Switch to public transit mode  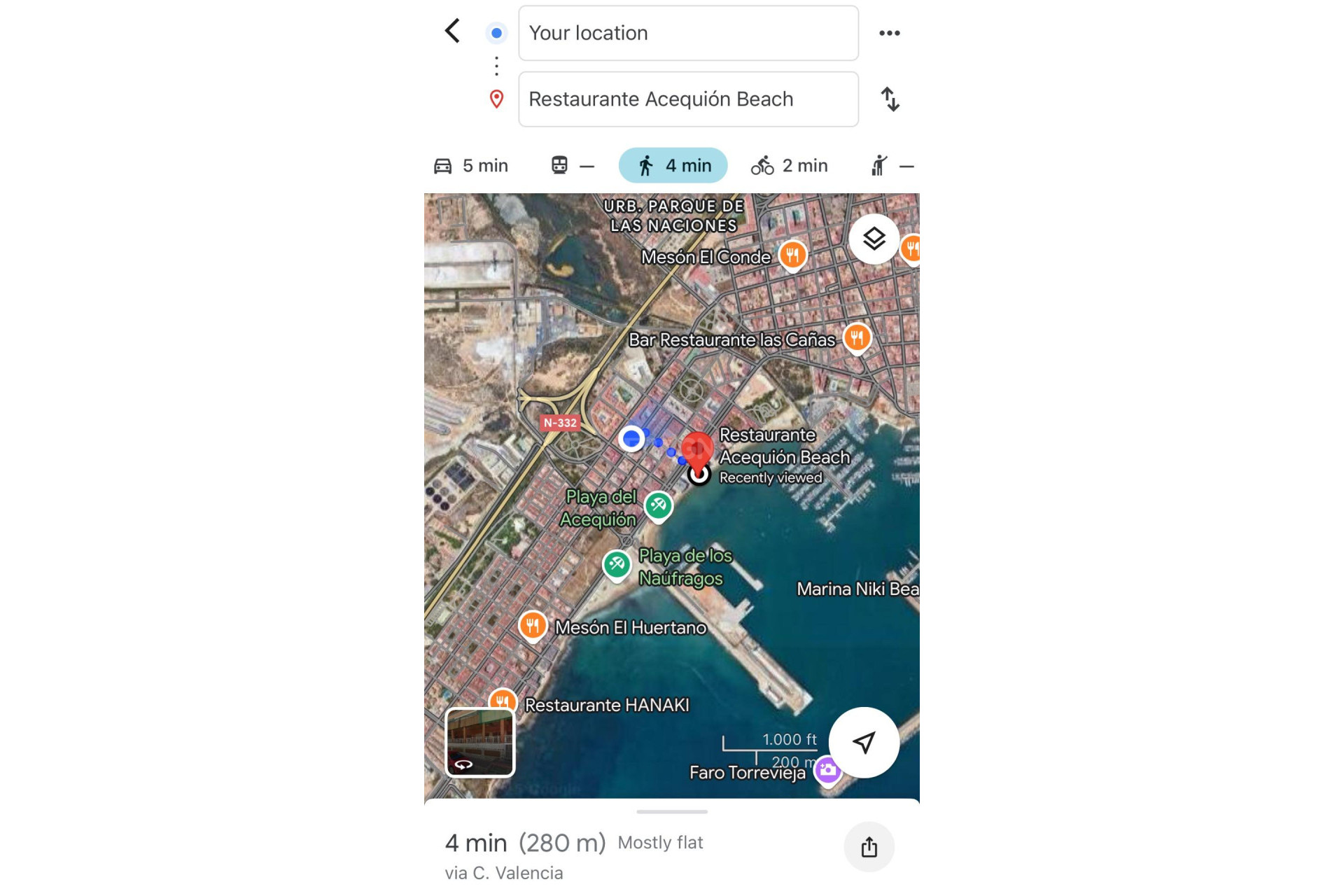(571, 166)
